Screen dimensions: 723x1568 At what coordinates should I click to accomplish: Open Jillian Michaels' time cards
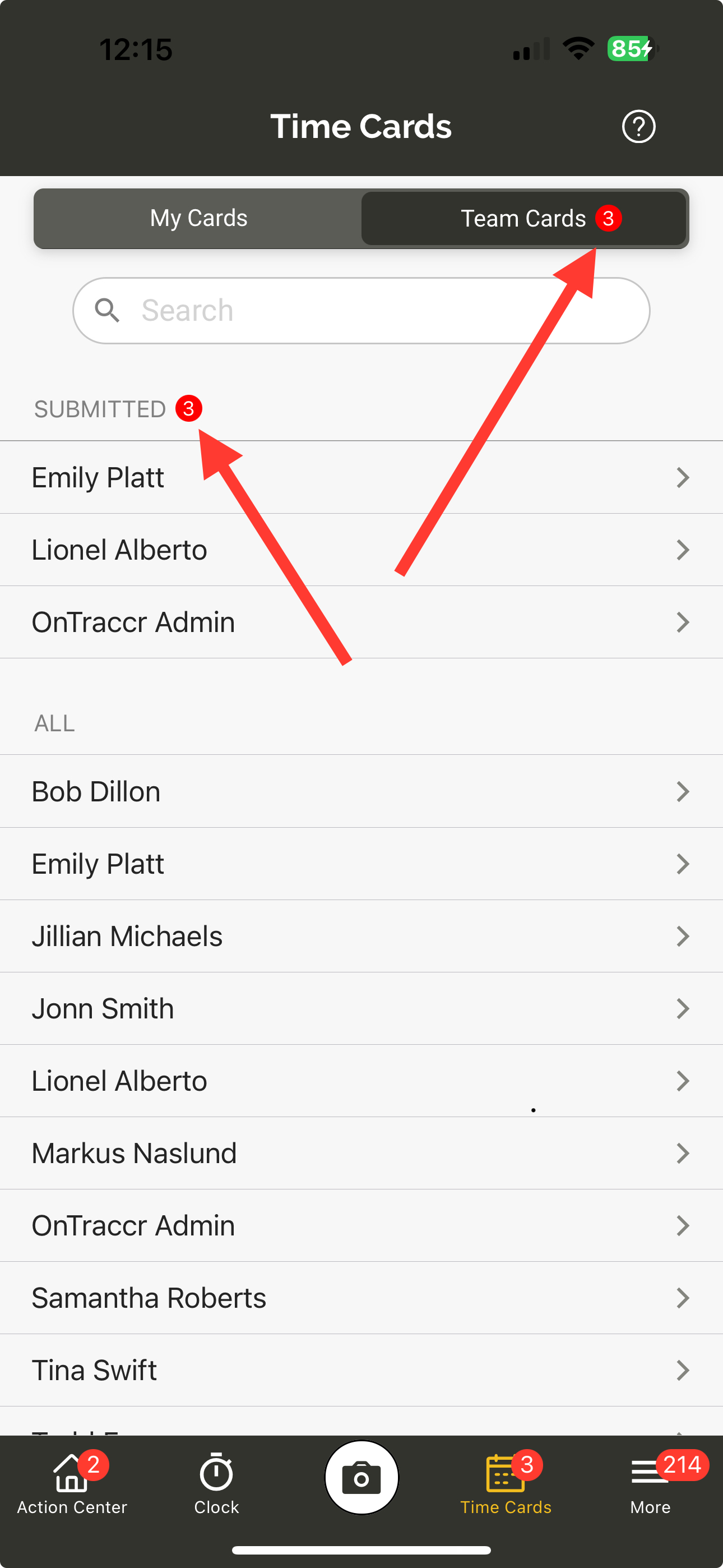pos(361,937)
